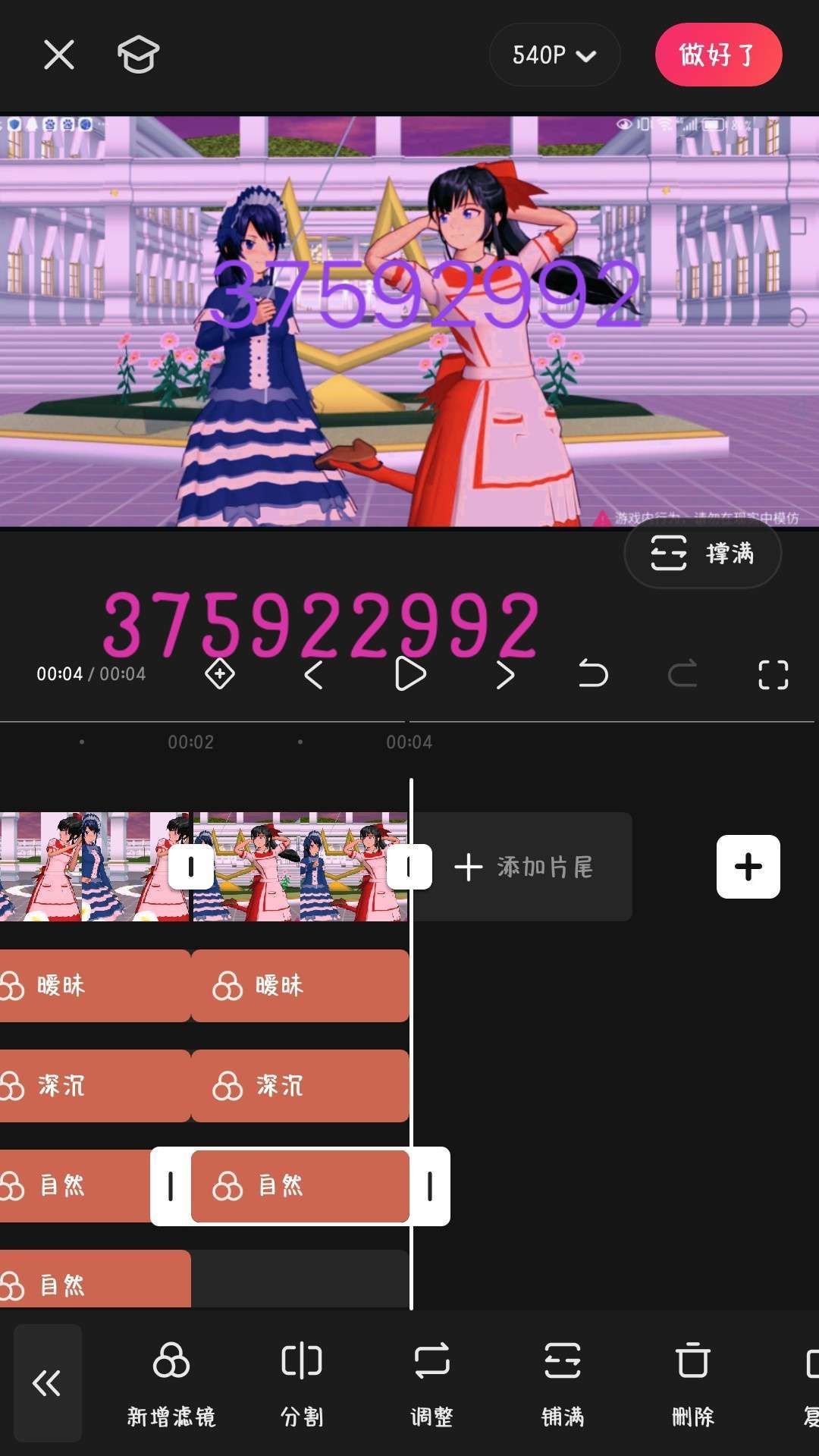The height and width of the screenshot is (1456, 819).
Task: Apply 铺满 to fill the track
Action: (562, 1383)
